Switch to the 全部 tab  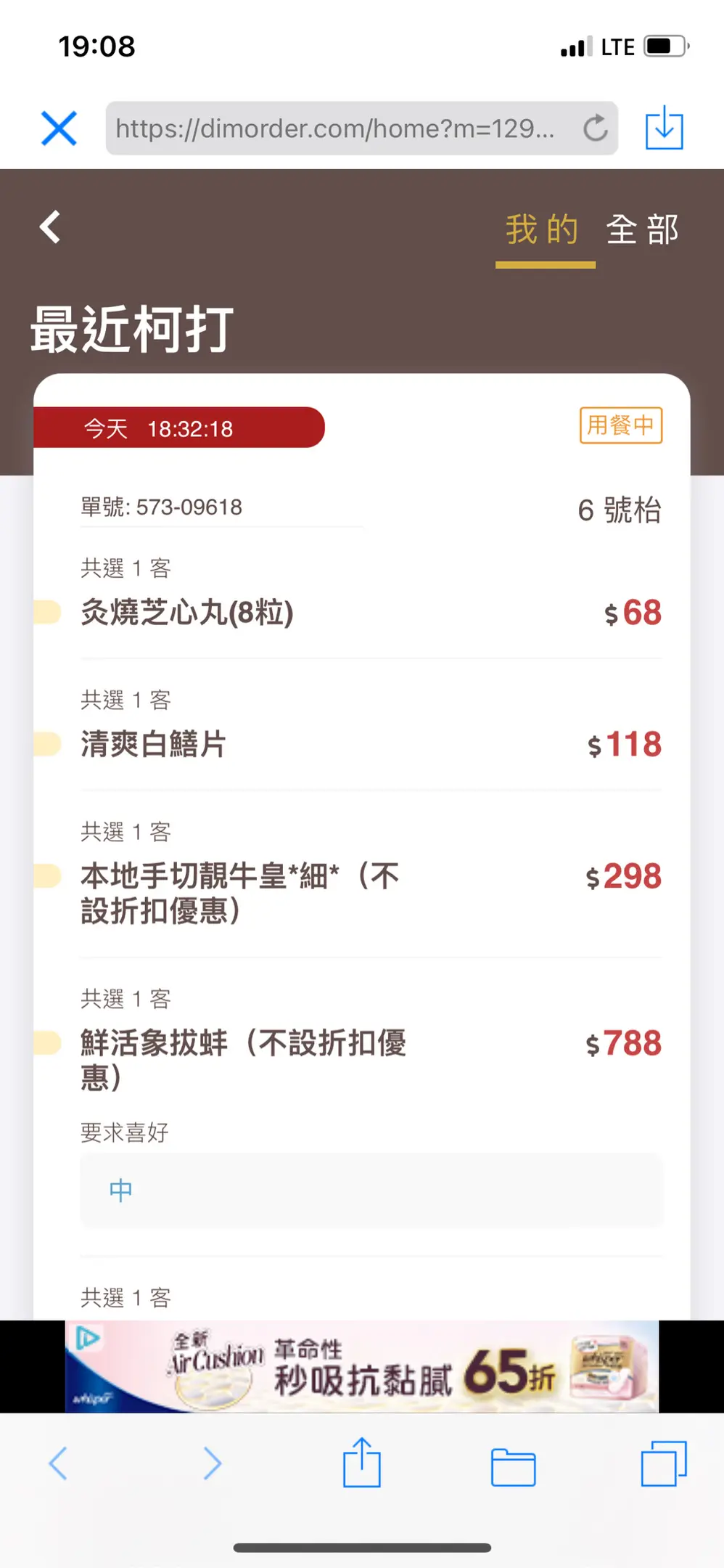642,230
